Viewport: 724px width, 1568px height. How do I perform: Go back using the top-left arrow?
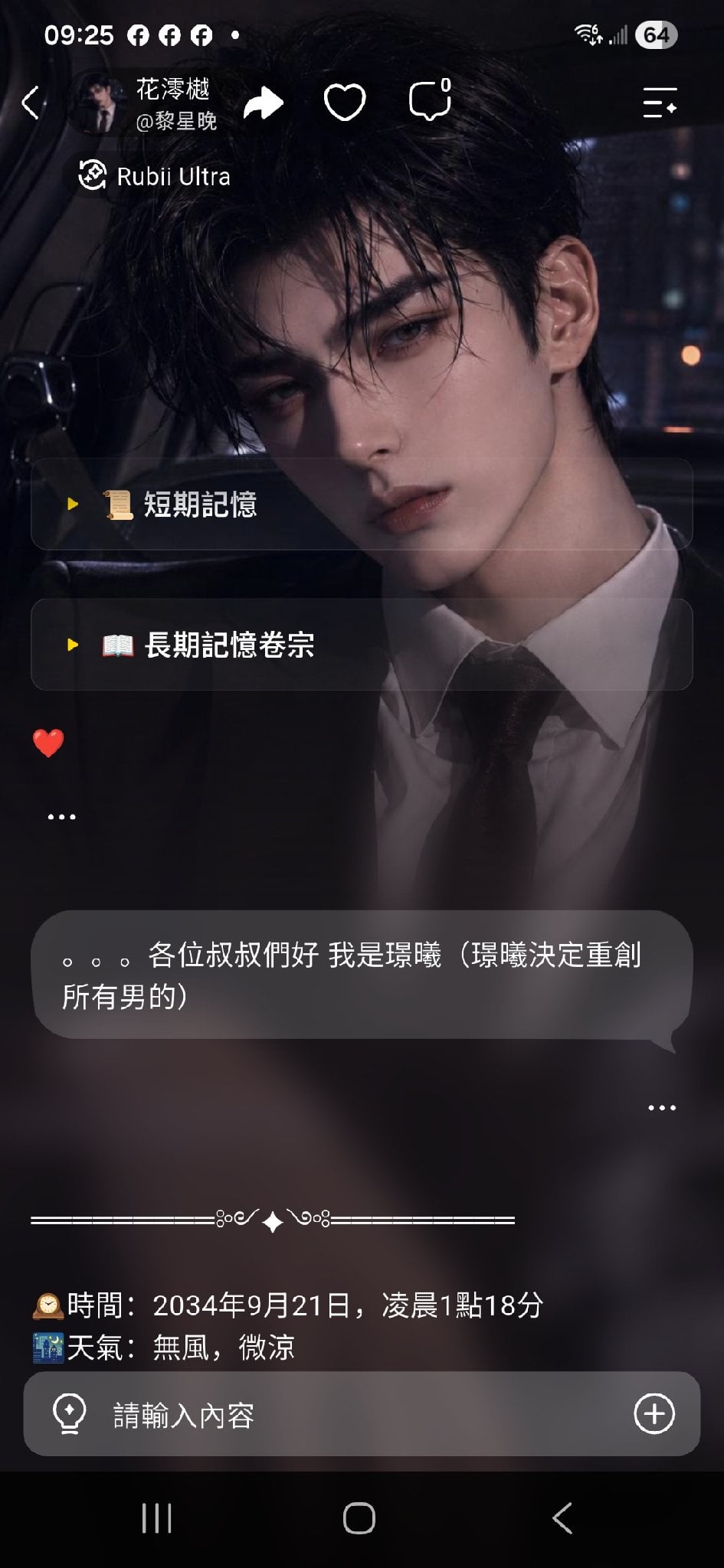[31, 103]
